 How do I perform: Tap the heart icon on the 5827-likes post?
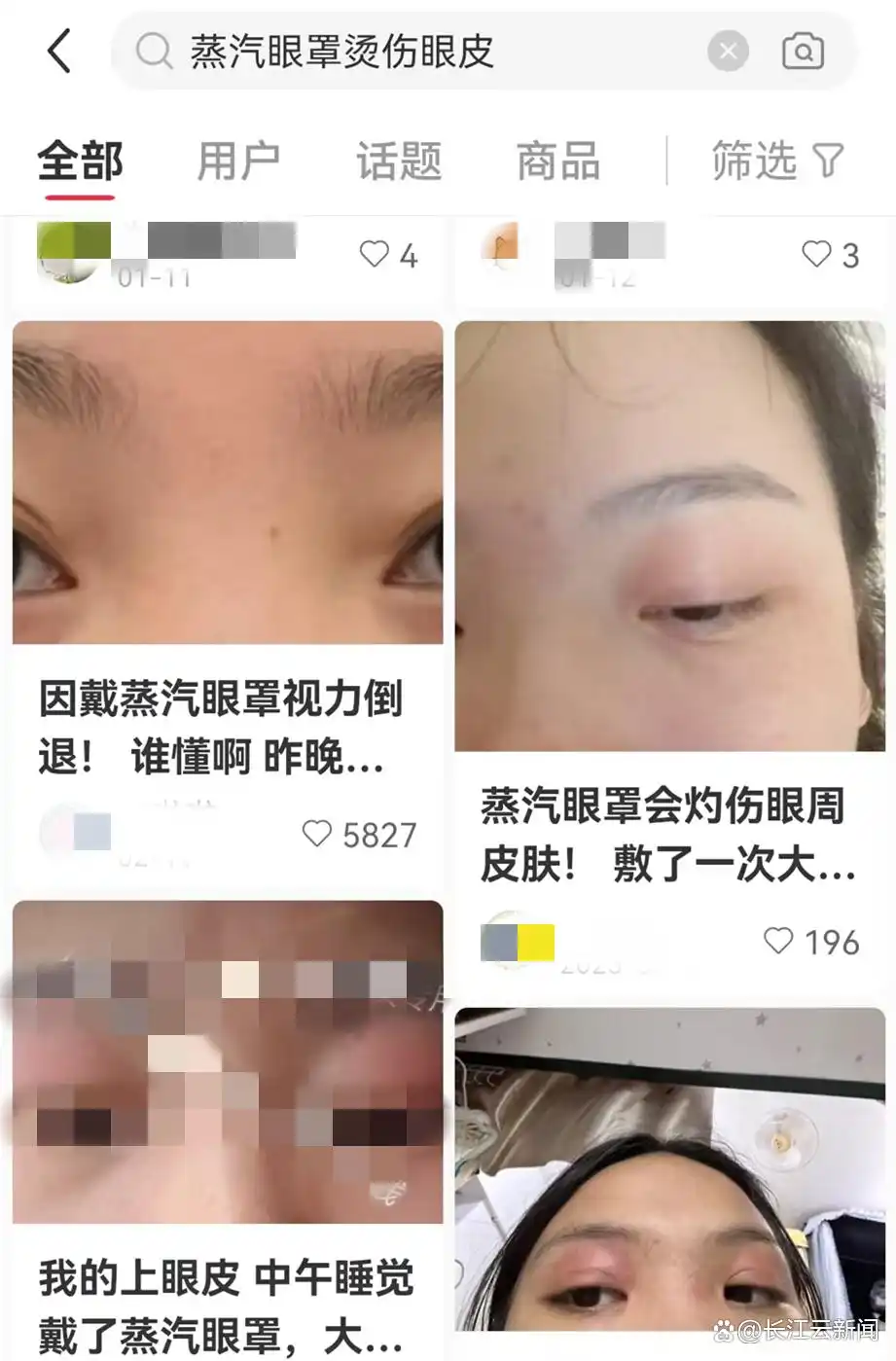316,835
